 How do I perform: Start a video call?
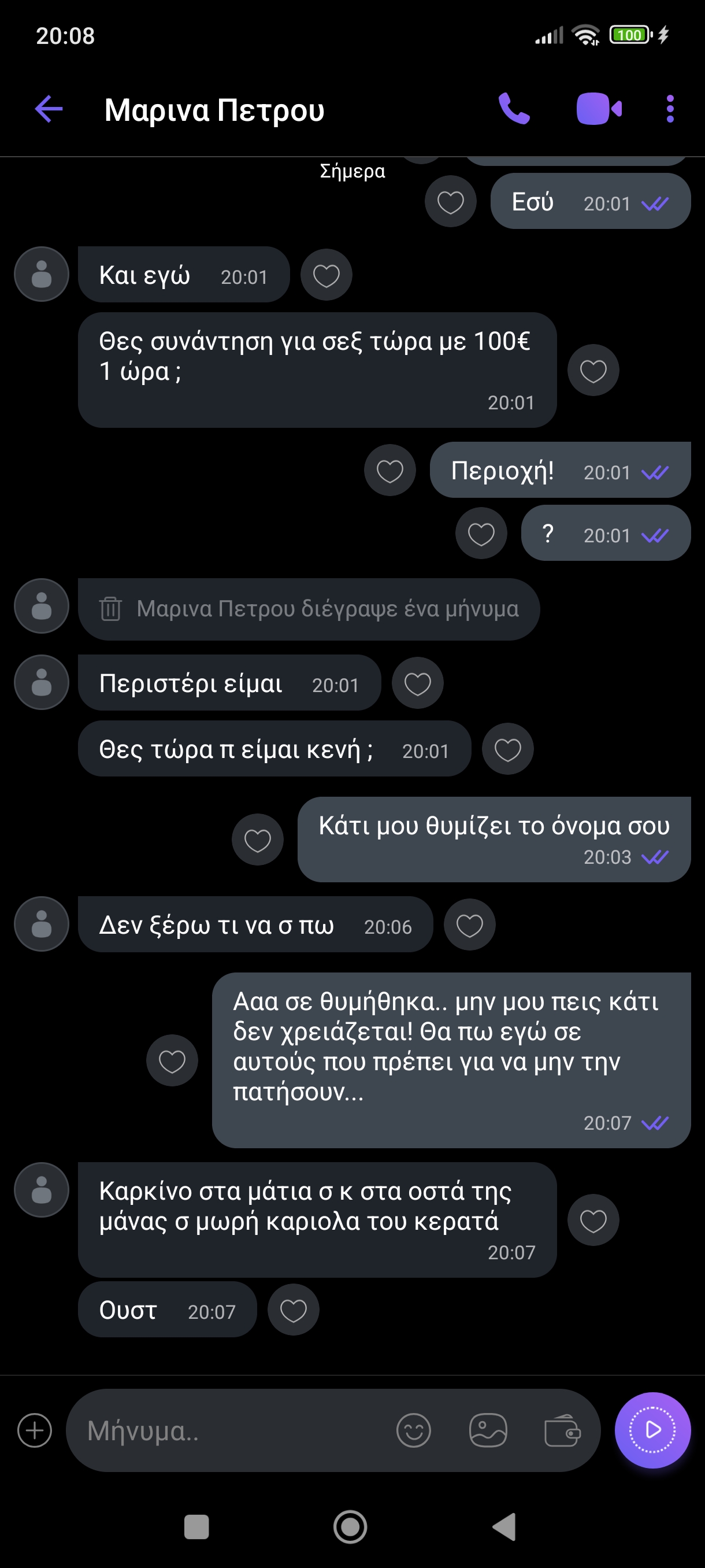599,110
